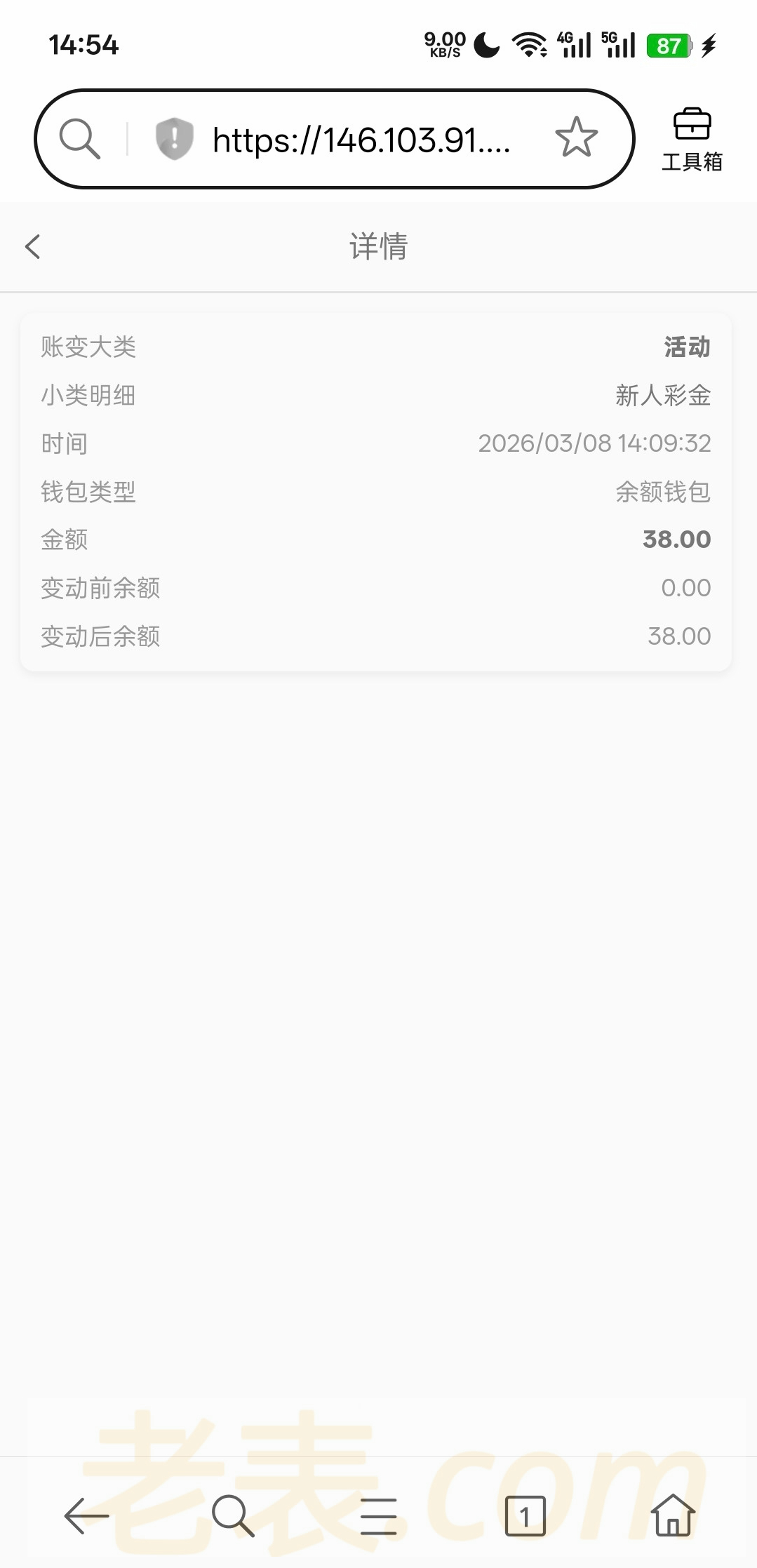Viewport: 757px width, 1568px height.
Task: Open browser search from bottom bar
Action: [233, 1515]
